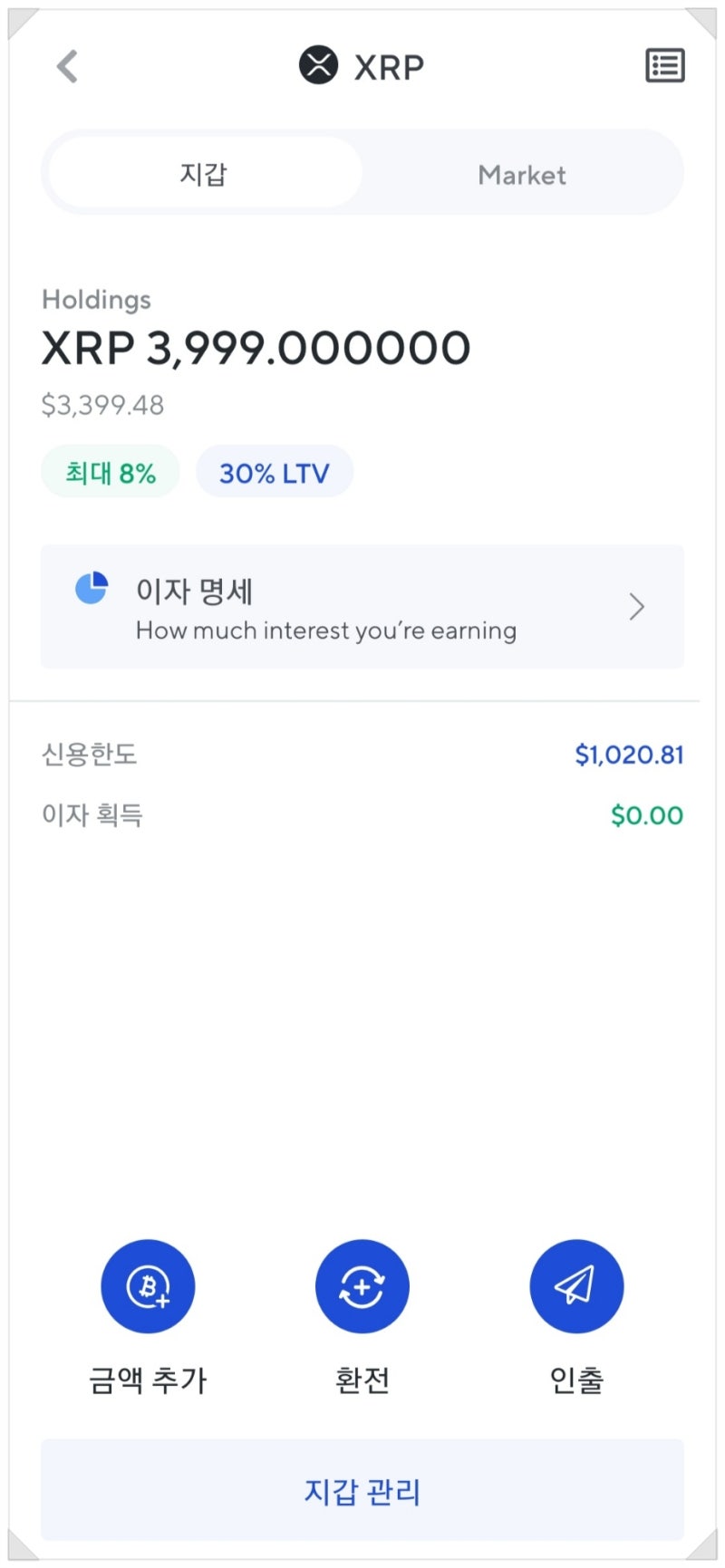Toggle the 30% LTV badge
Screen dimensions: 725x1568
[x=275, y=471]
